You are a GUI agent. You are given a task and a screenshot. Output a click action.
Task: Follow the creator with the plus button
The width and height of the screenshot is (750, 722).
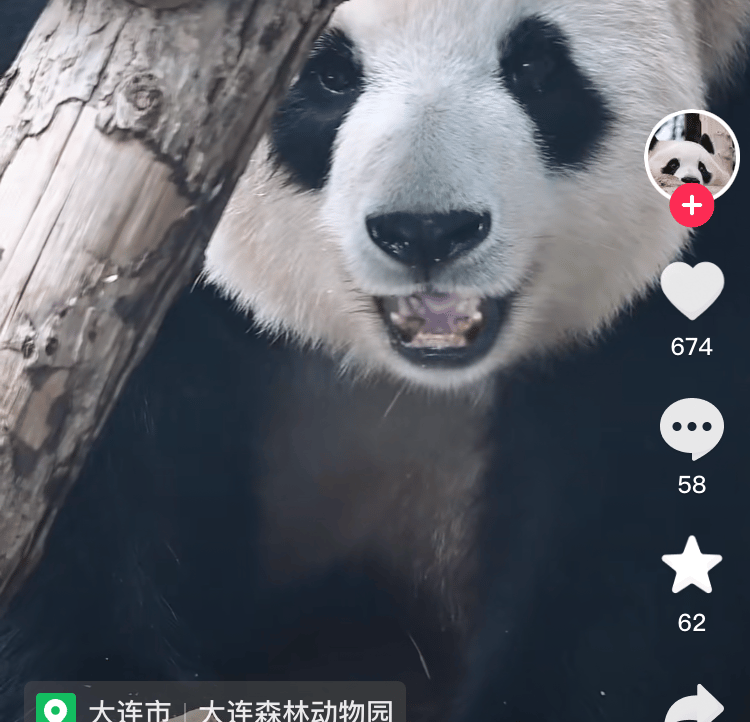pos(692,207)
